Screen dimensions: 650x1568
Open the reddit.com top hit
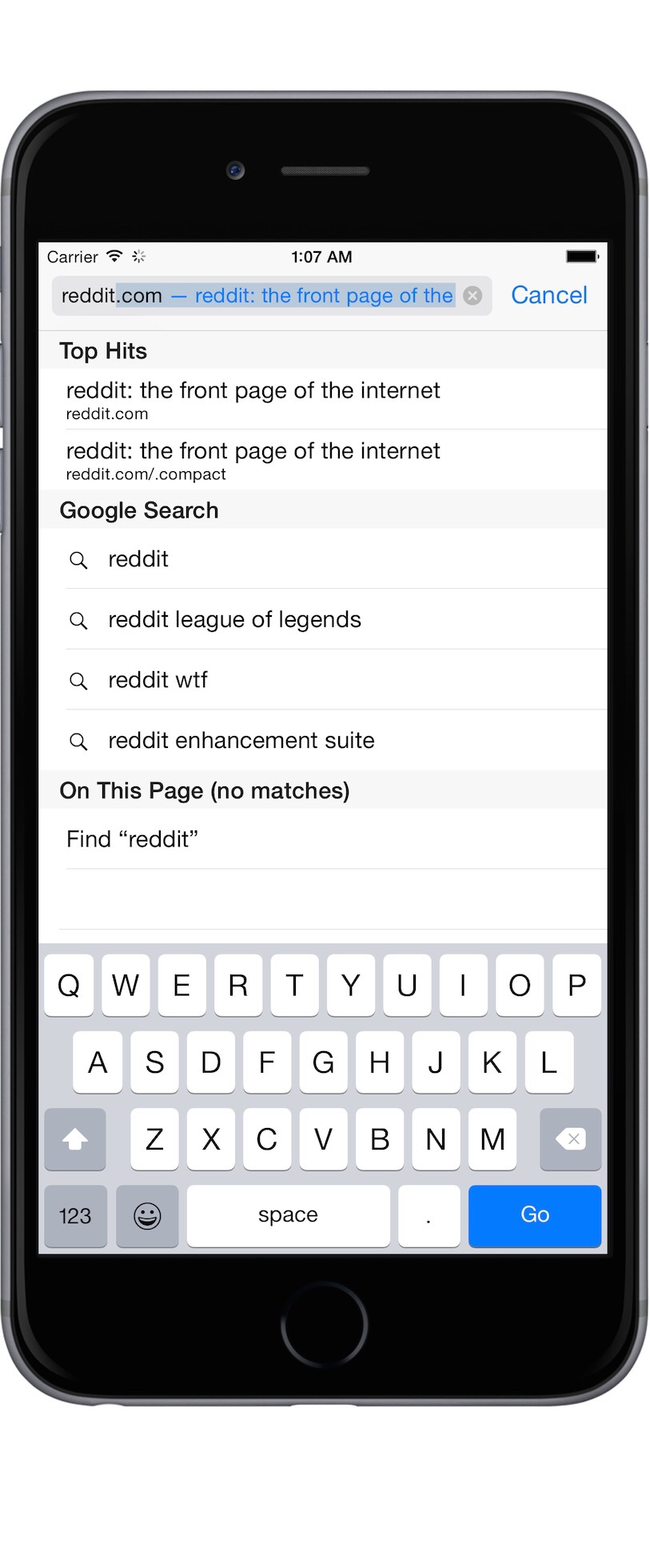tap(323, 399)
